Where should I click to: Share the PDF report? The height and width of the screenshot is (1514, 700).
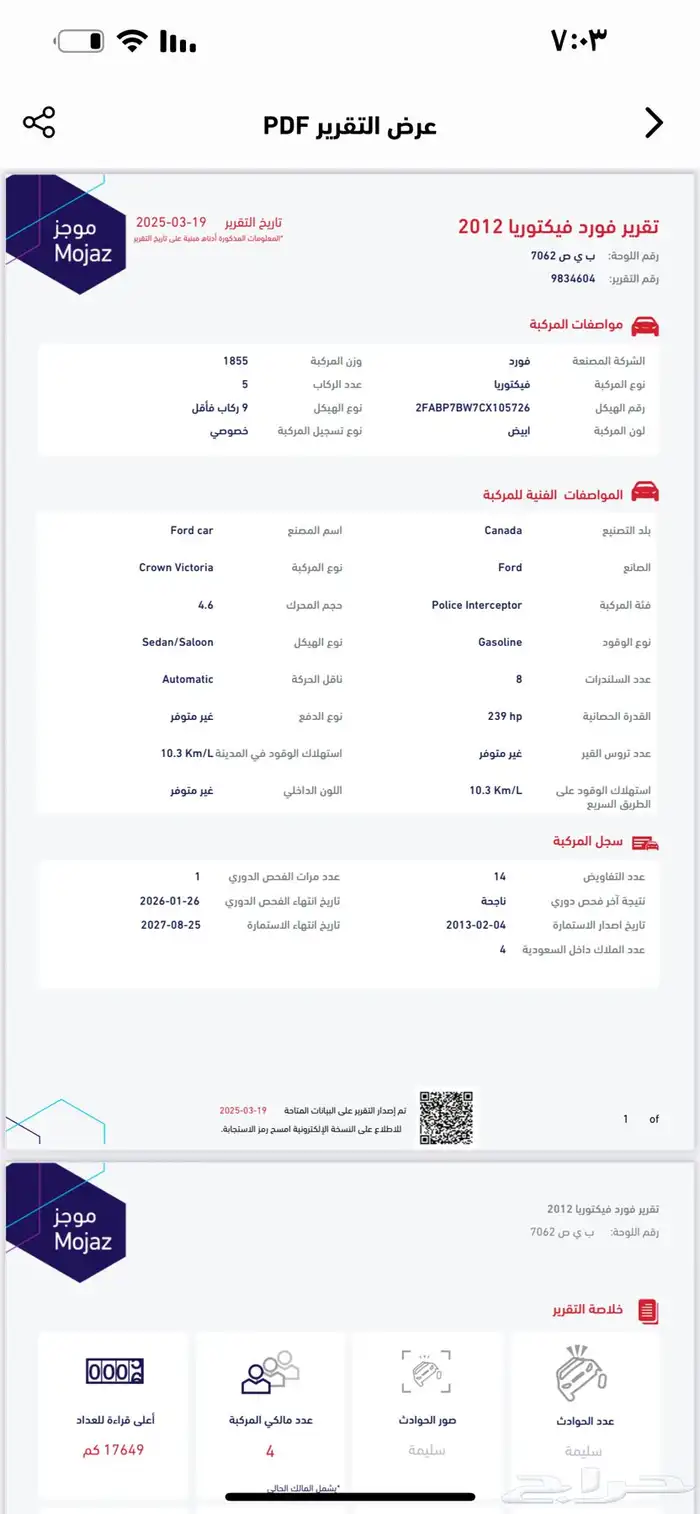(x=39, y=123)
